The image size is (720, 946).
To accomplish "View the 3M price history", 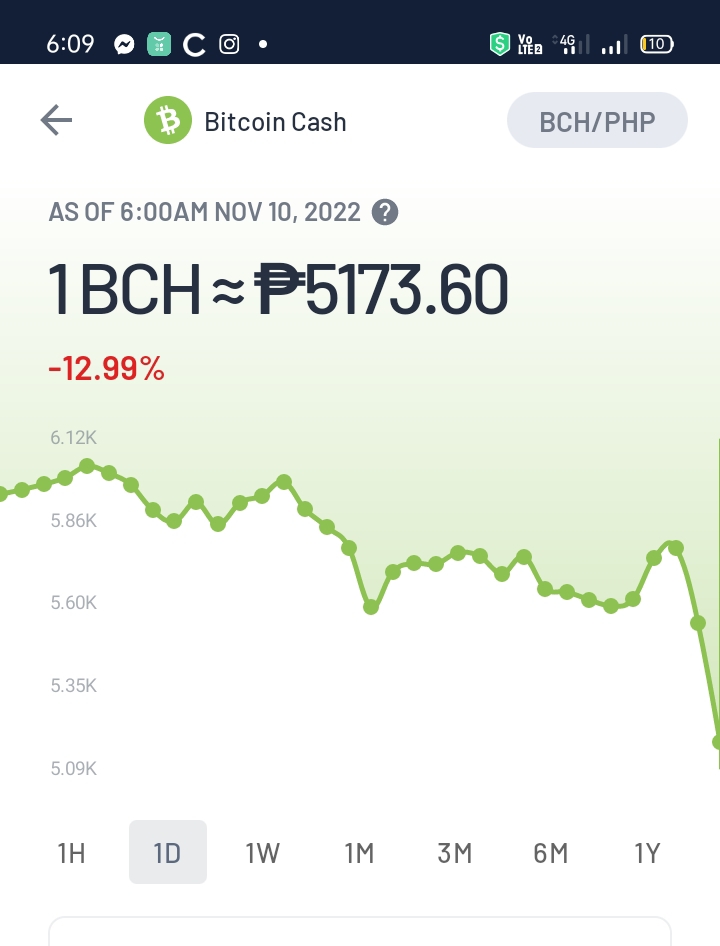I will (x=454, y=852).
